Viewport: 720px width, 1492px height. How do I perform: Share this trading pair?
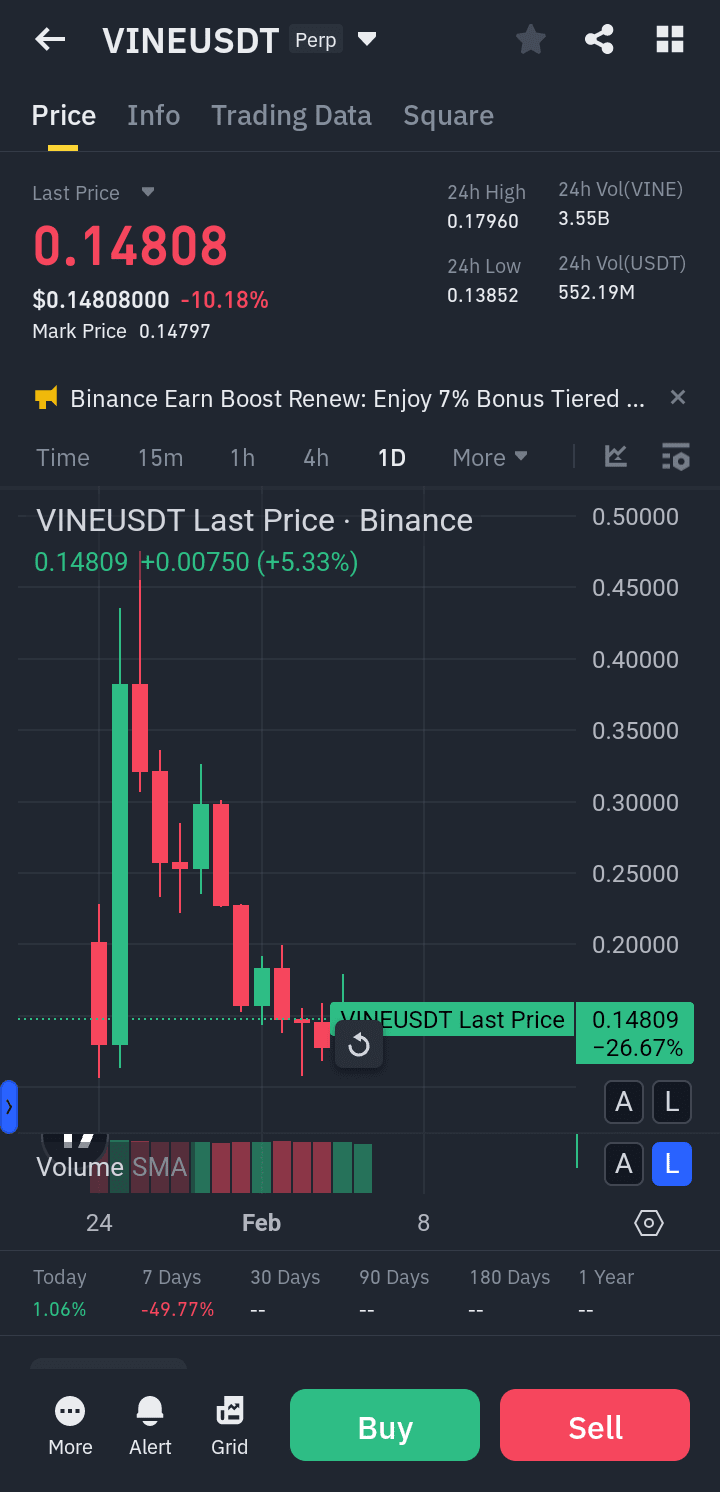click(x=599, y=40)
